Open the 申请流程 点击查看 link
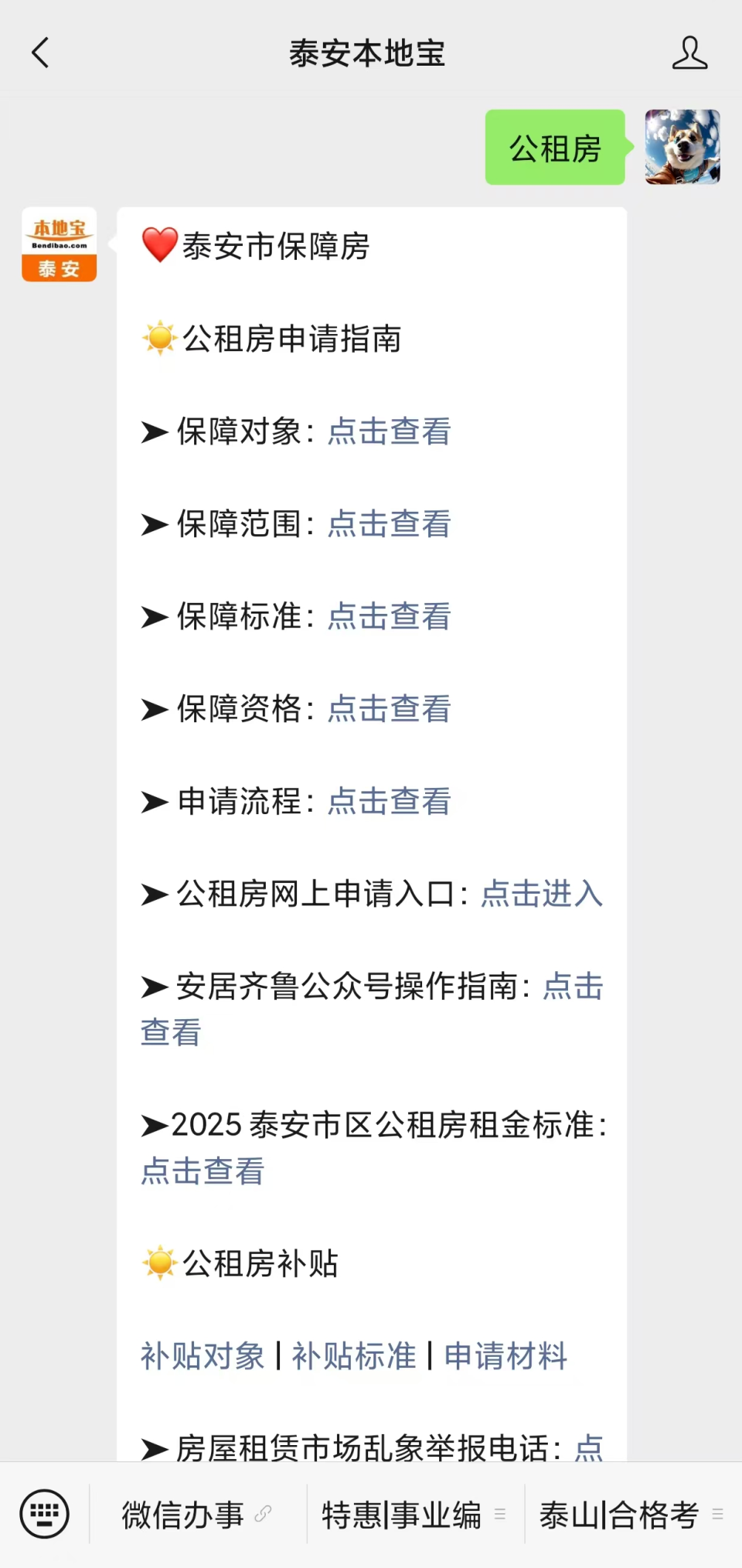 (387, 803)
